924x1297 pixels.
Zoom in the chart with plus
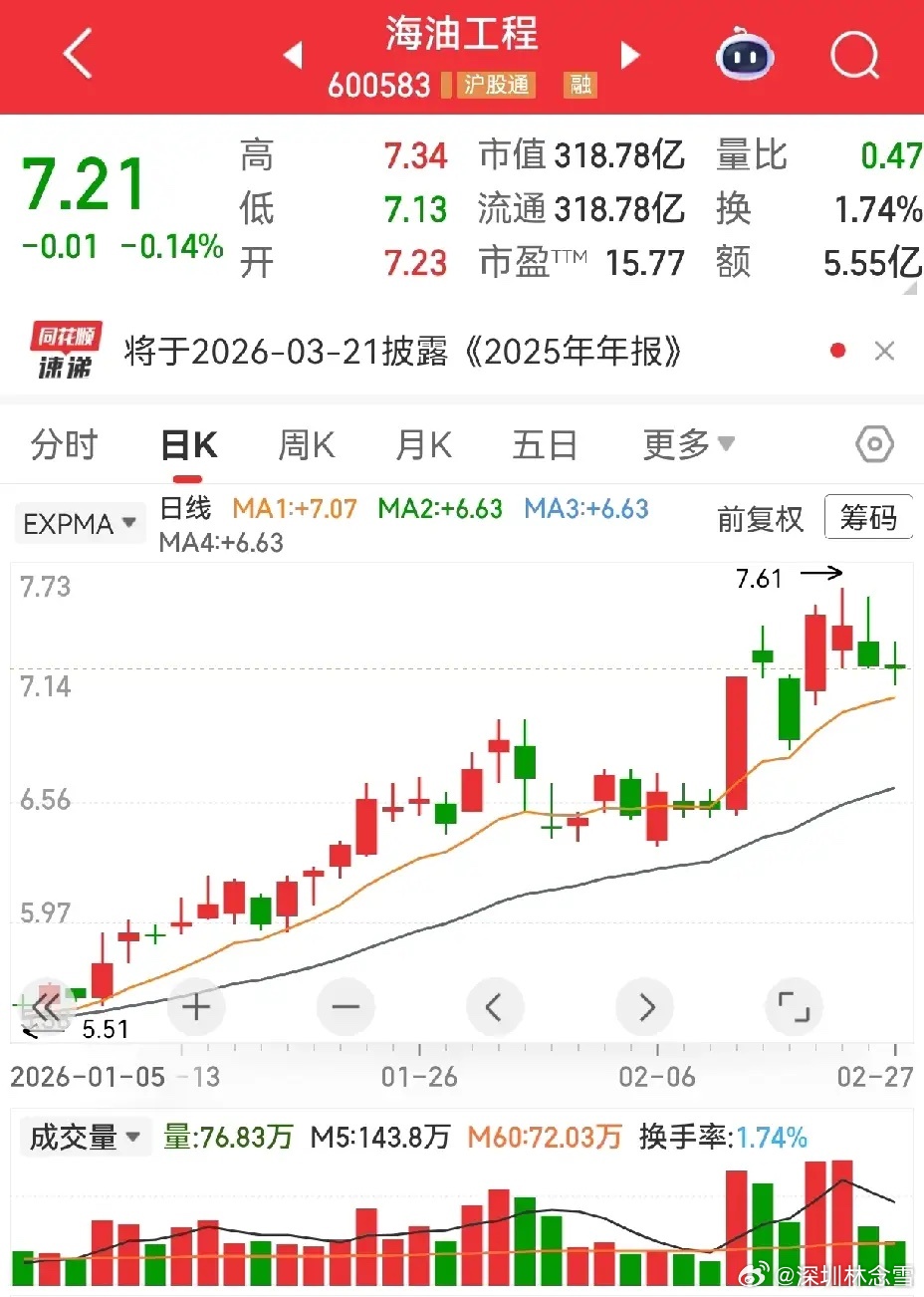196,1007
